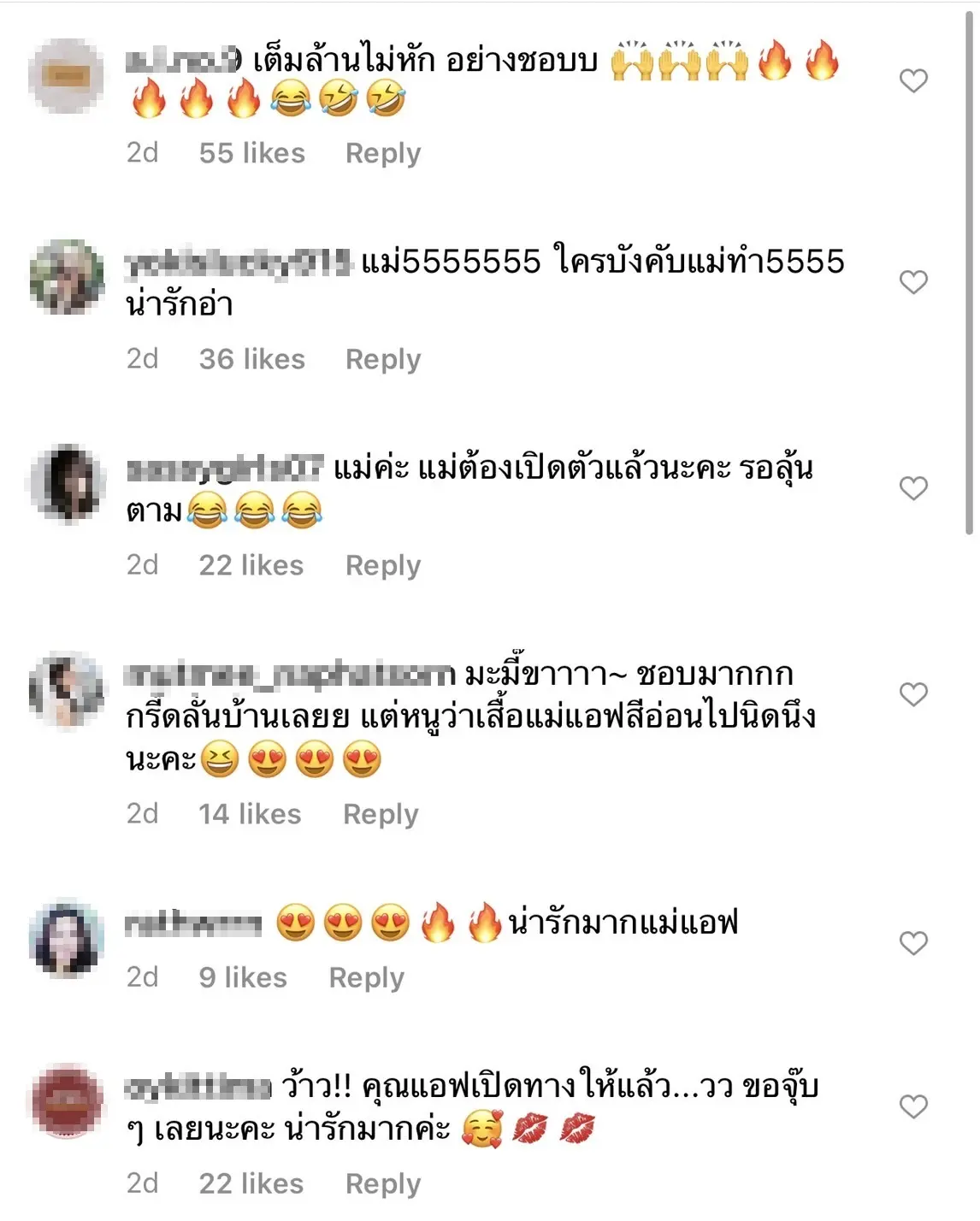
Task: Reply to the comment with 36 likes
Action: [x=382, y=359]
